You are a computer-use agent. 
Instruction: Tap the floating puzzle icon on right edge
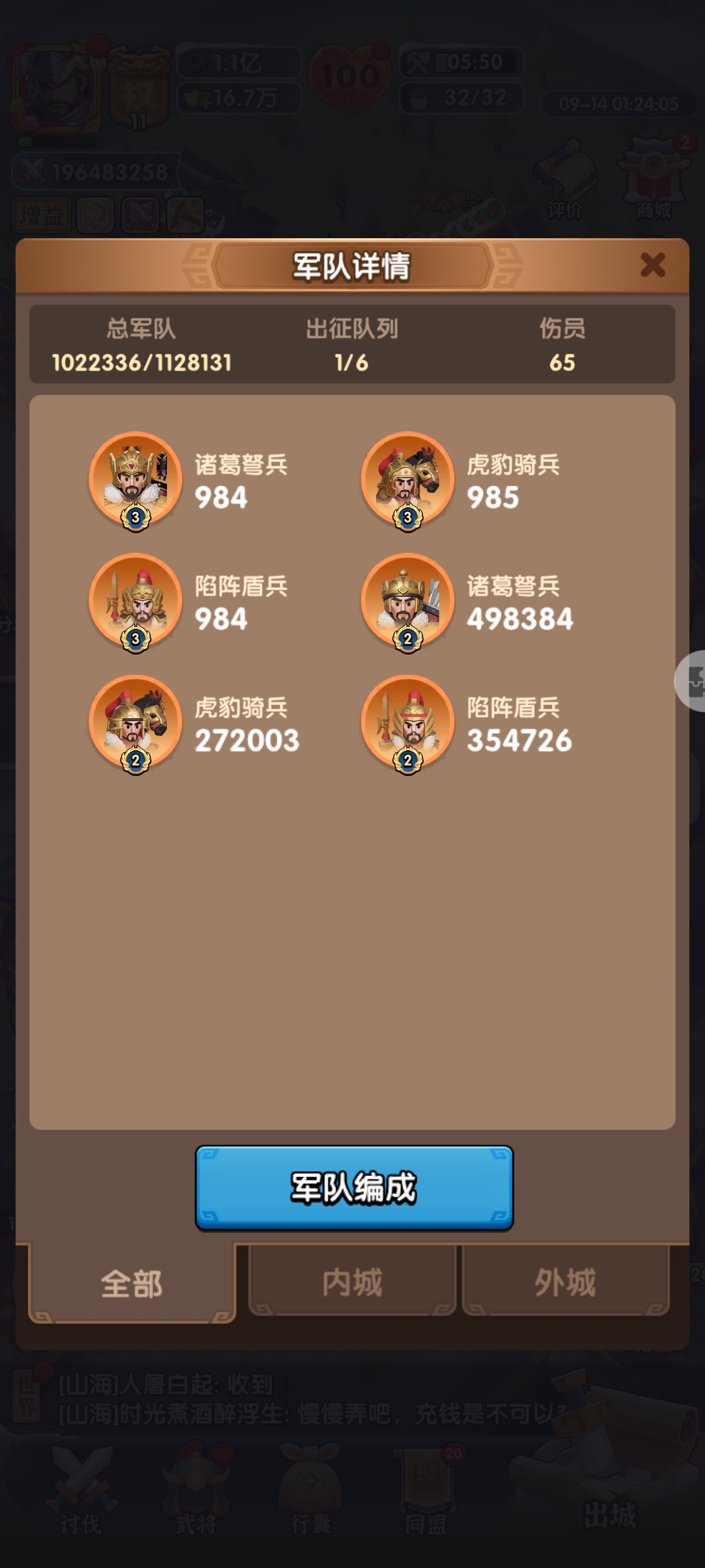click(692, 681)
